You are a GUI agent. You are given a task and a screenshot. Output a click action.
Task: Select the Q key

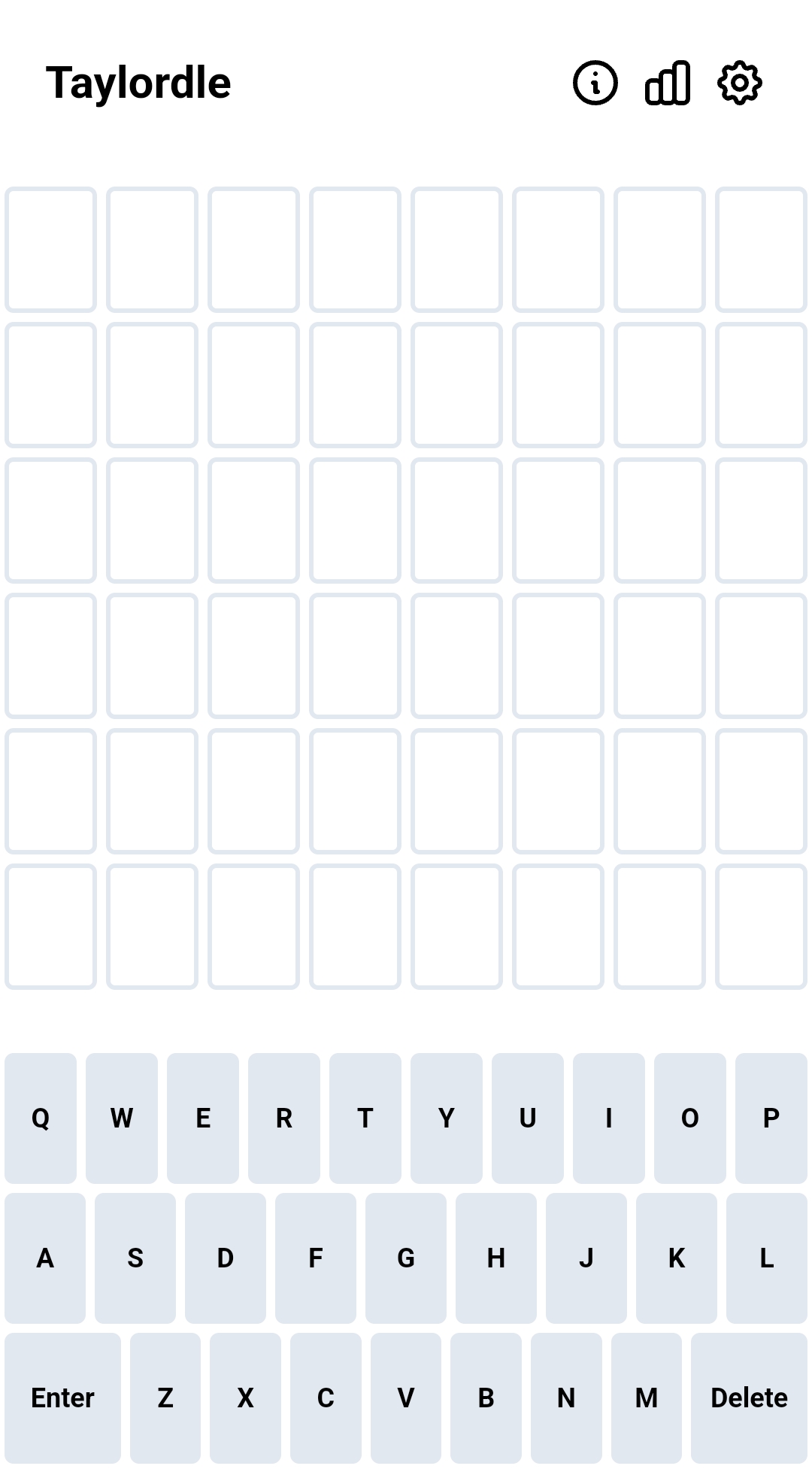pos(41,1118)
